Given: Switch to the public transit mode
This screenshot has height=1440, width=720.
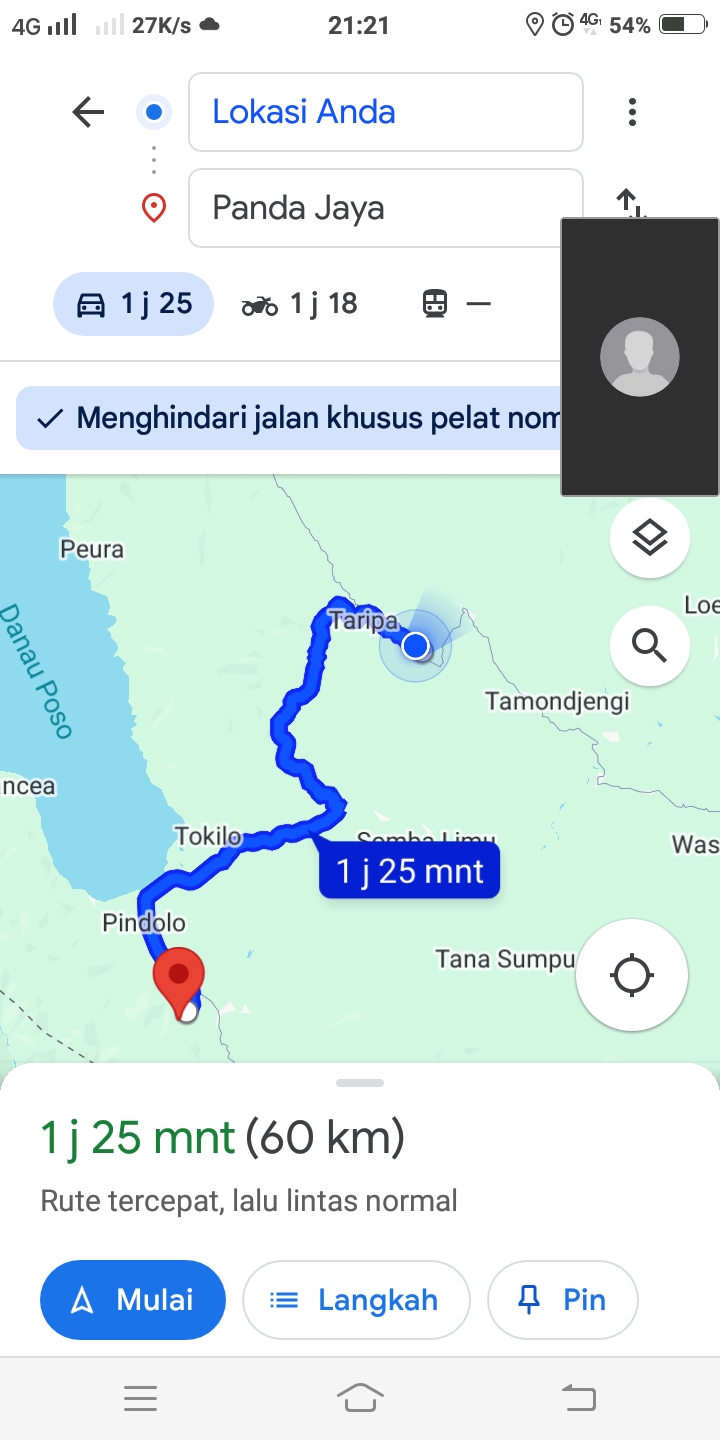Looking at the screenshot, I should click(x=456, y=304).
